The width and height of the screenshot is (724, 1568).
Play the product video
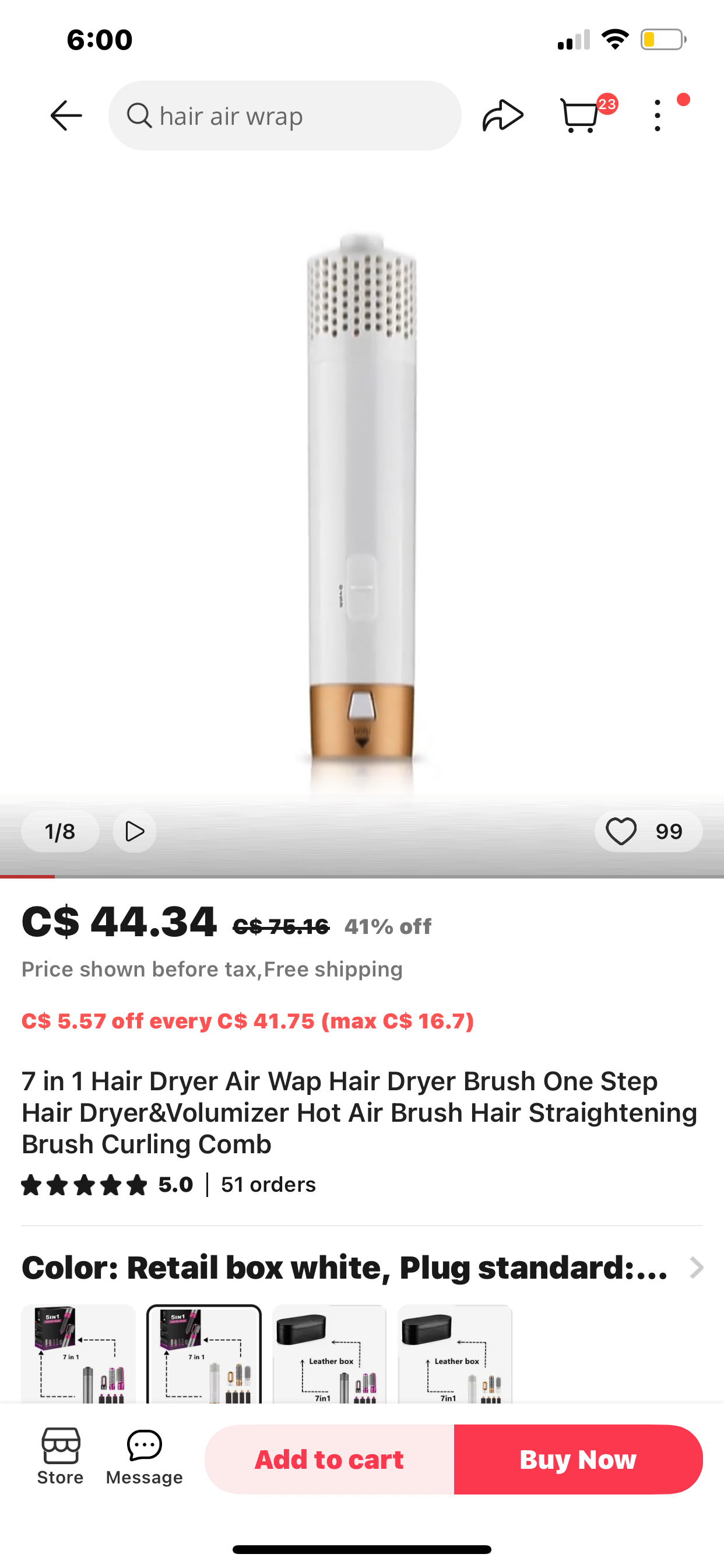point(135,831)
